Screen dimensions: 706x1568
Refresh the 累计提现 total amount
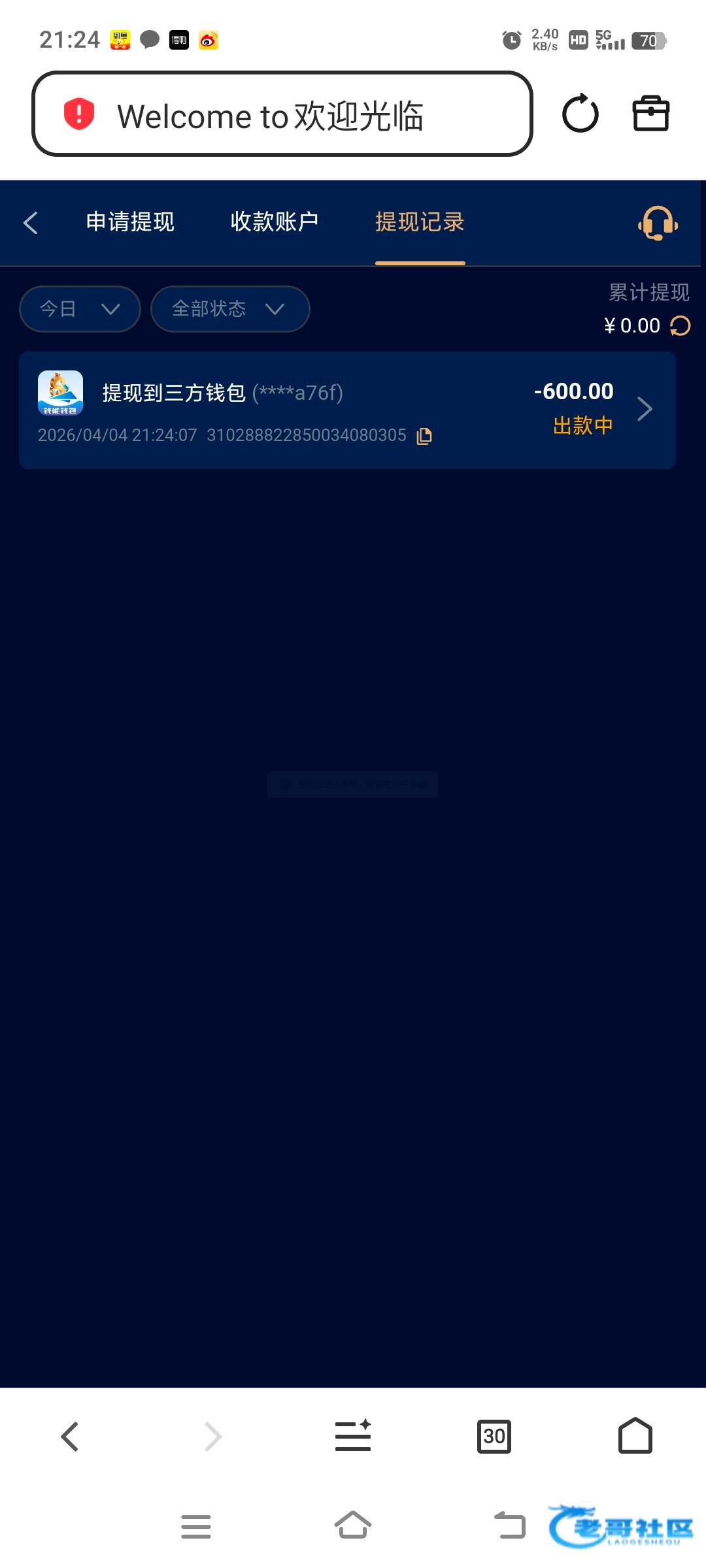[x=681, y=326]
